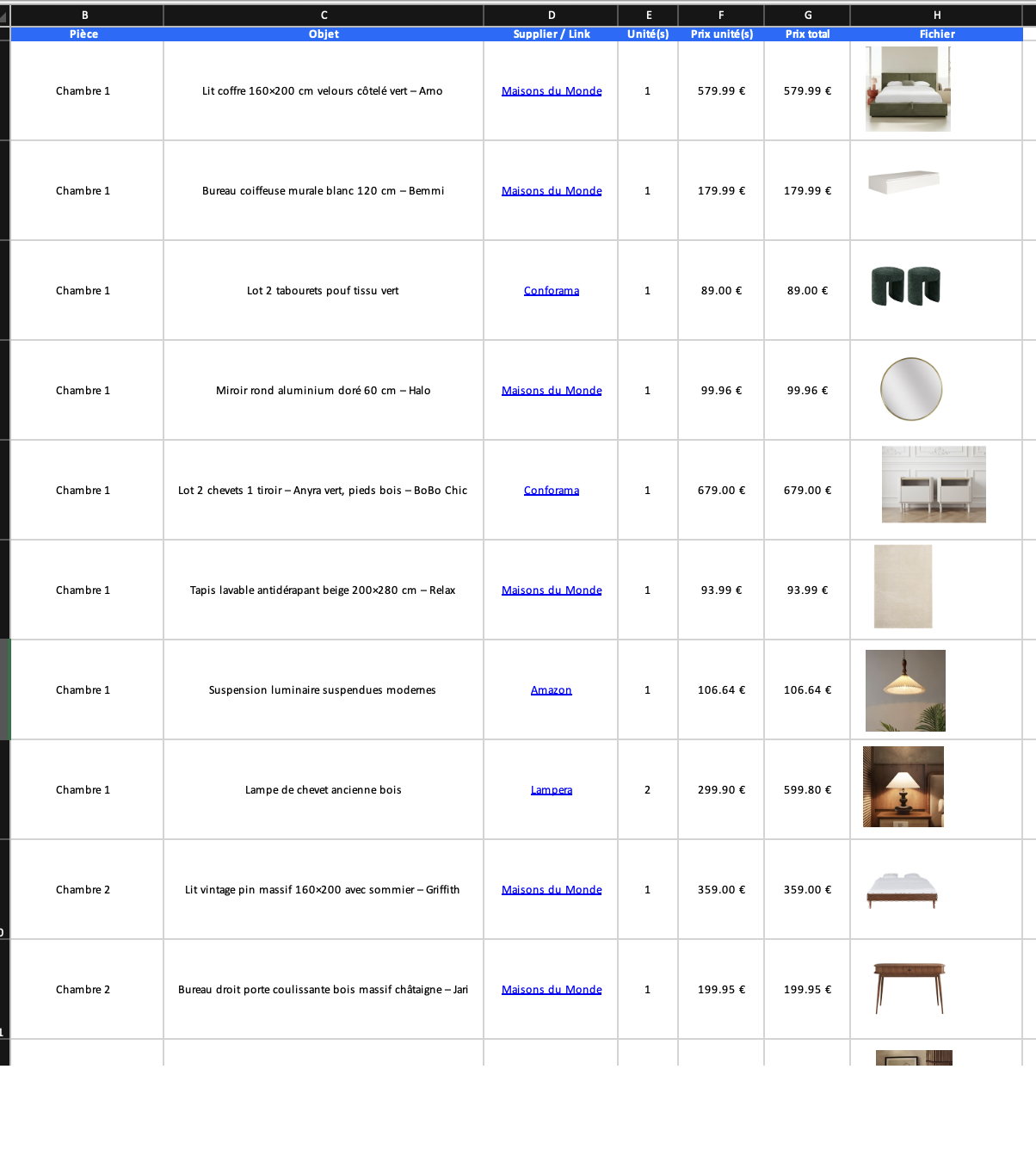Open the Amazon link for Suspension luminaire
This screenshot has width=1036, height=1162.
click(x=552, y=690)
